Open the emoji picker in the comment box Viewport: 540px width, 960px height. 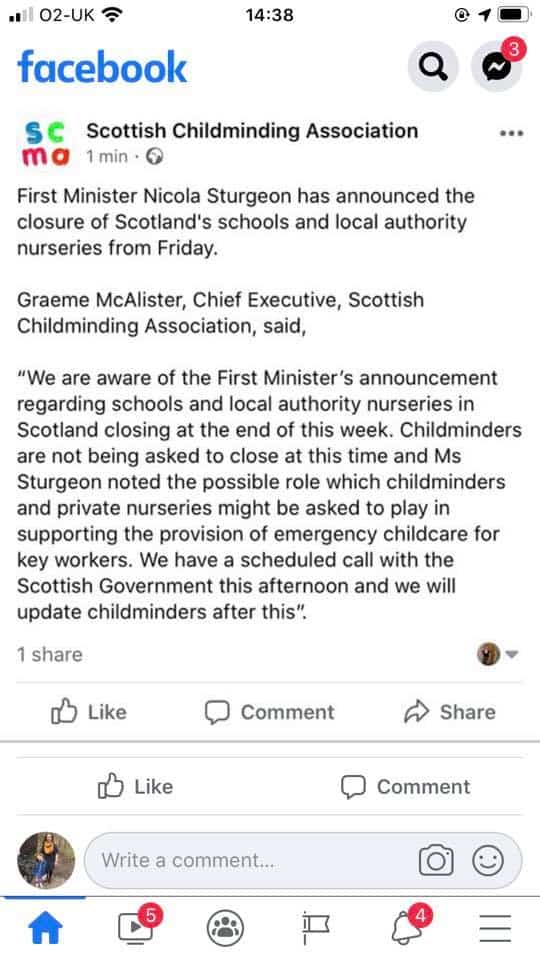click(x=488, y=860)
